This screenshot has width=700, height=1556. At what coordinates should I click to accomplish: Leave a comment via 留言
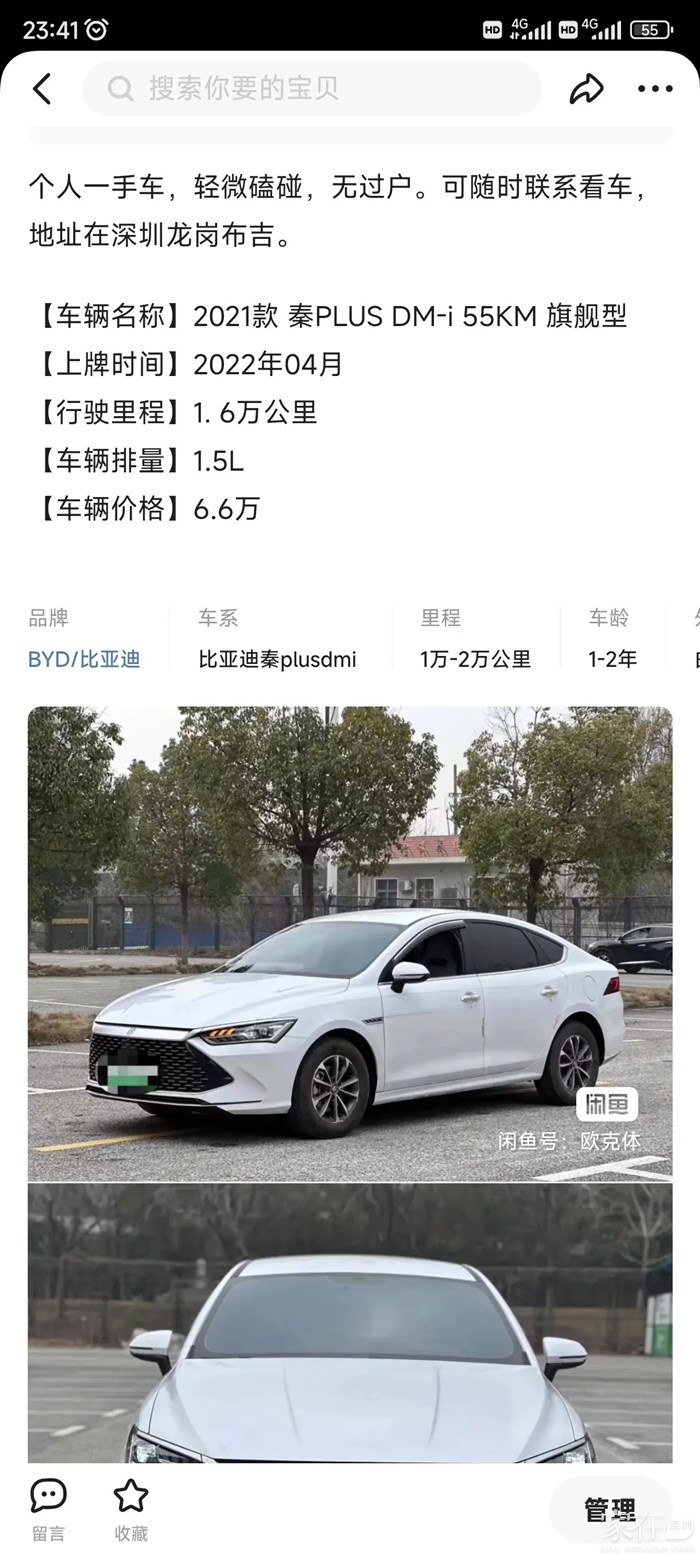pyautogui.click(x=48, y=1508)
